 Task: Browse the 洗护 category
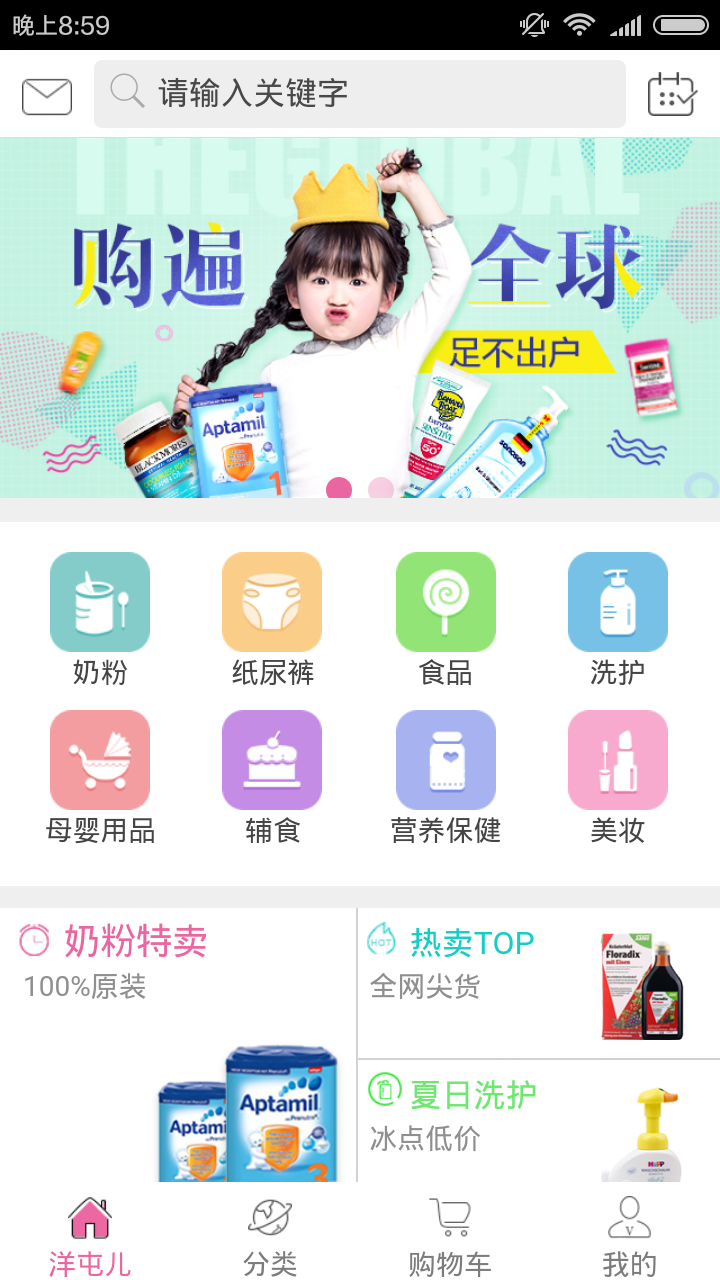point(618,617)
